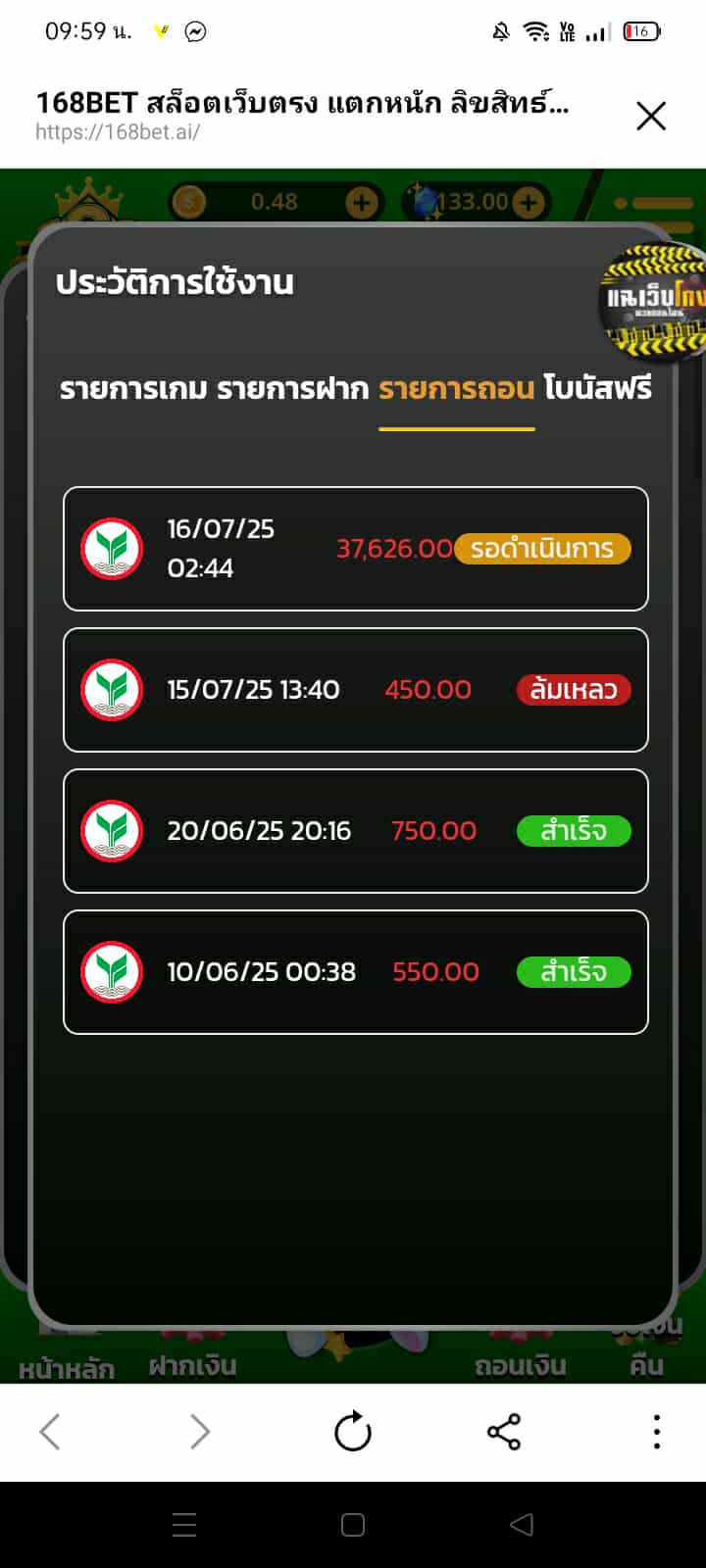706x1568 pixels.
Task: Go back to the previous page
Action: 50,1433
